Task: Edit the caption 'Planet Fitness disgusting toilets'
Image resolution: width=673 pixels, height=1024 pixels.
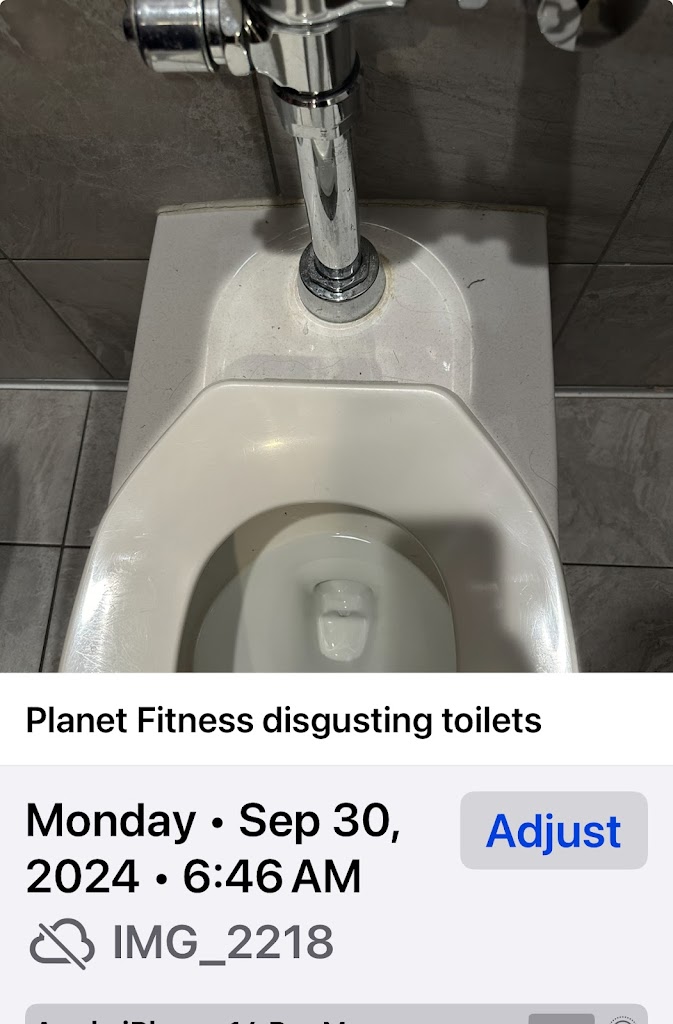Action: pos(283,720)
